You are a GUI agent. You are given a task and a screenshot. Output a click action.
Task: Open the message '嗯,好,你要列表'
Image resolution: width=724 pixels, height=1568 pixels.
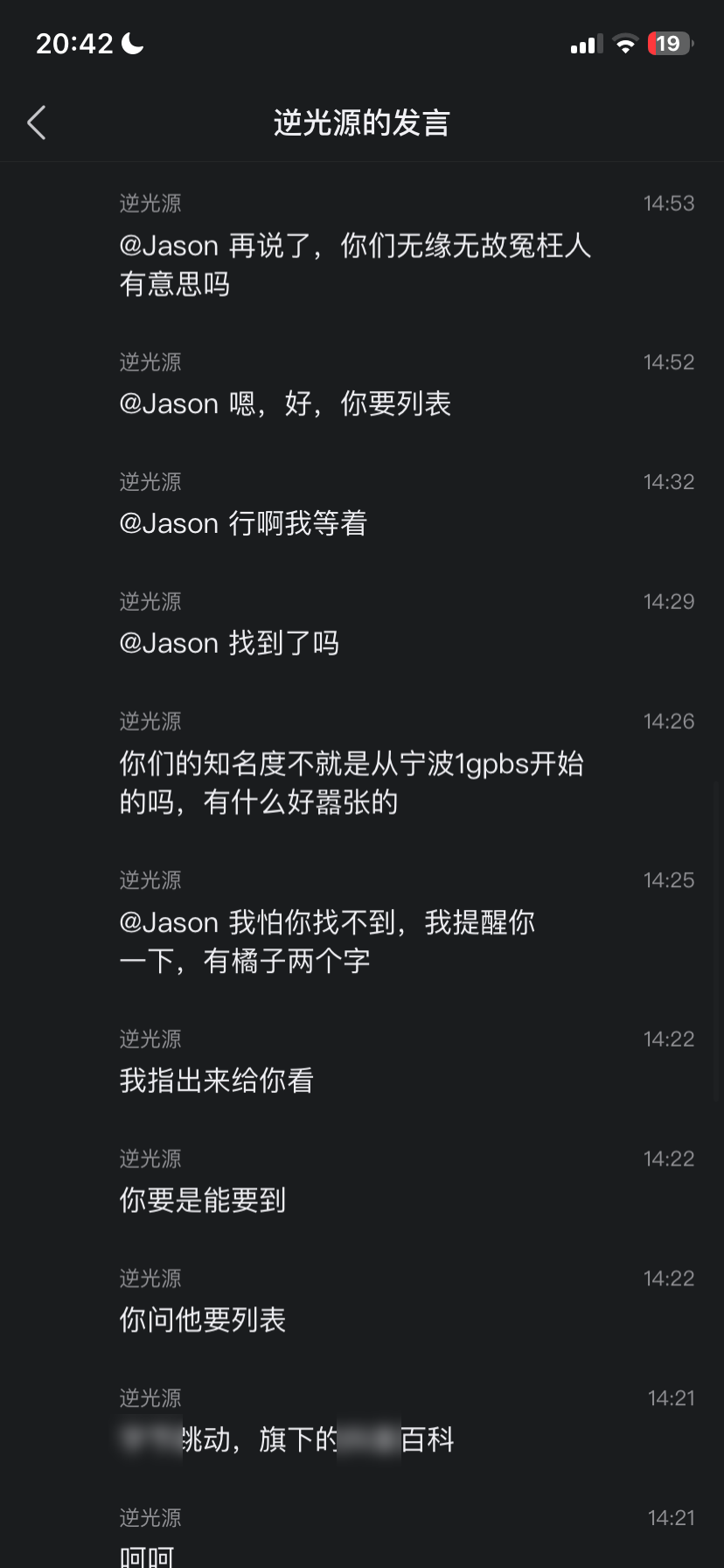[x=285, y=404]
